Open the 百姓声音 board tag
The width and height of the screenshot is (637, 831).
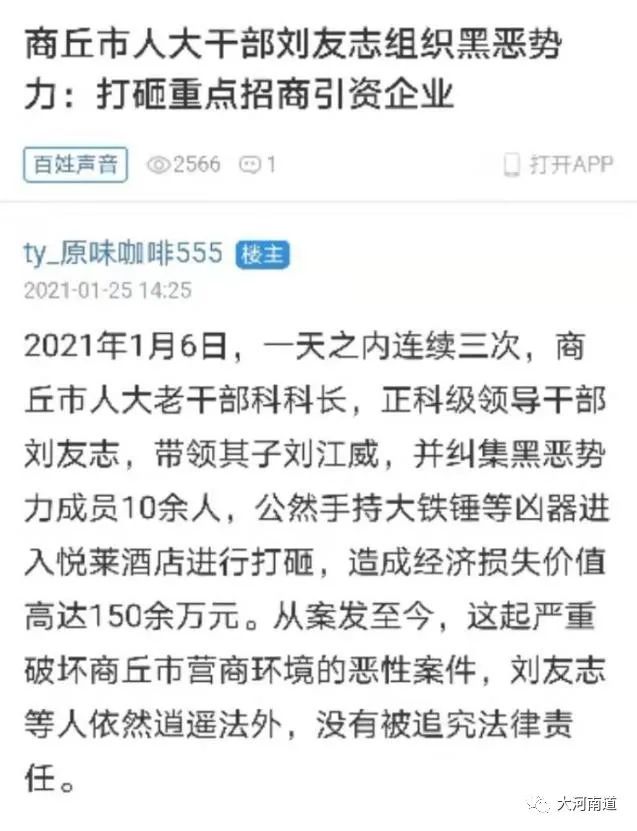[76, 164]
